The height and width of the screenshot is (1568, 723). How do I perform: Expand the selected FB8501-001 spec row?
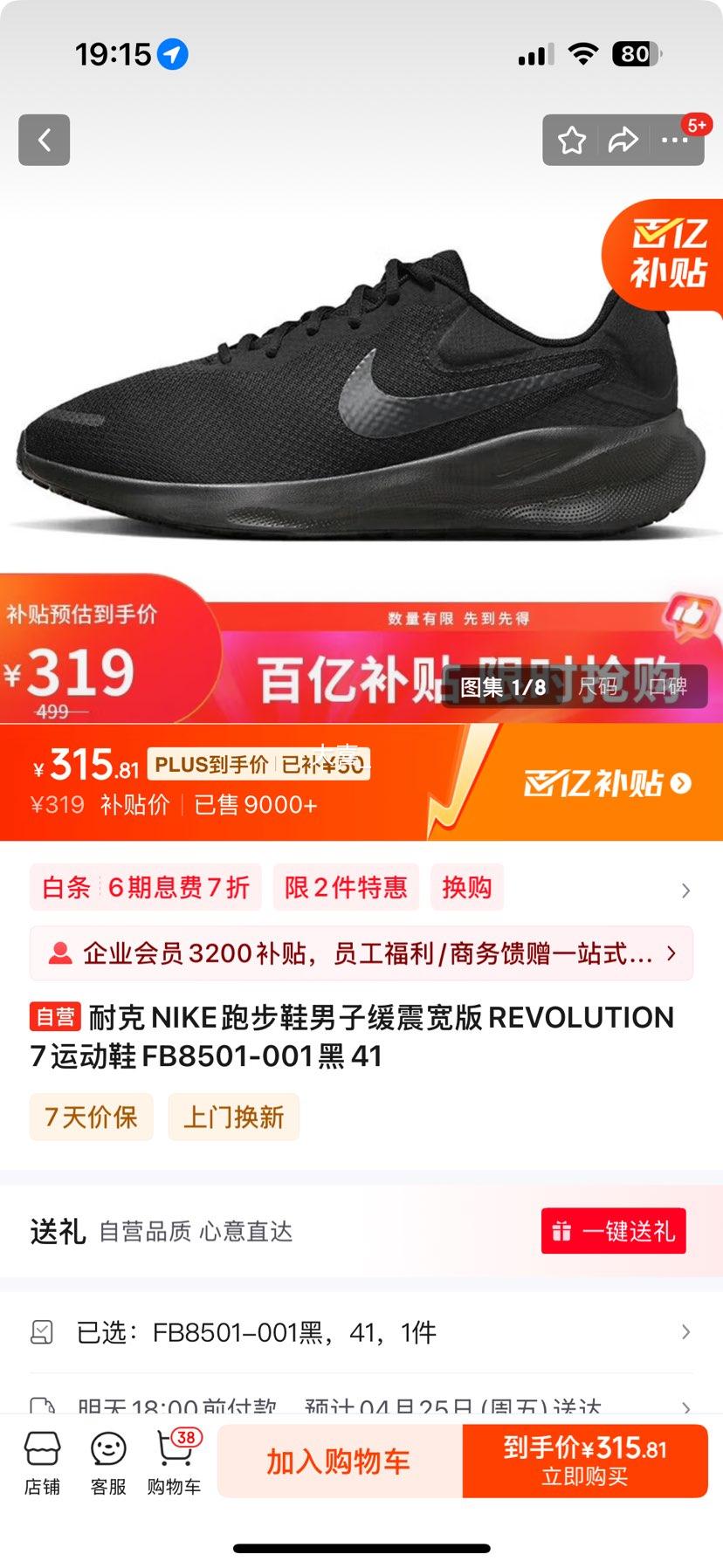click(x=361, y=1332)
